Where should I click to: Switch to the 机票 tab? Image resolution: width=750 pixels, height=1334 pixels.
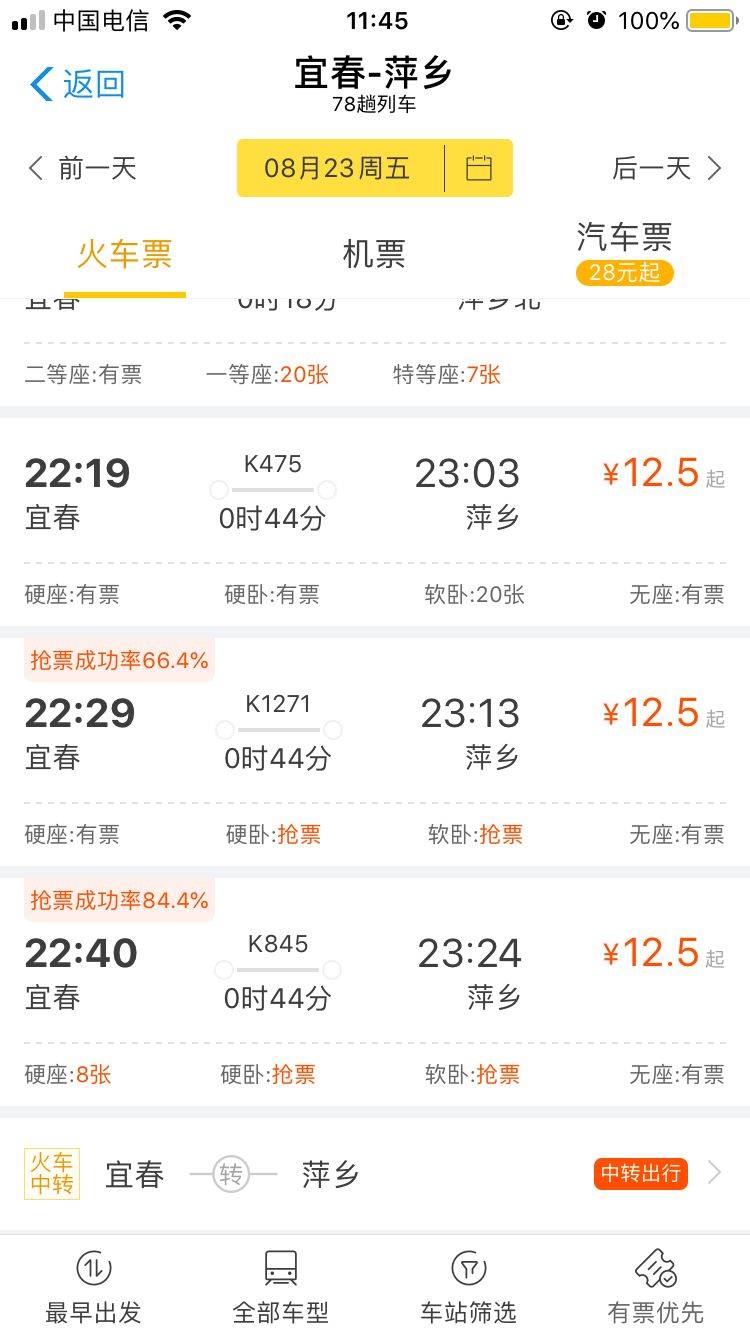(x=374, y=254)
